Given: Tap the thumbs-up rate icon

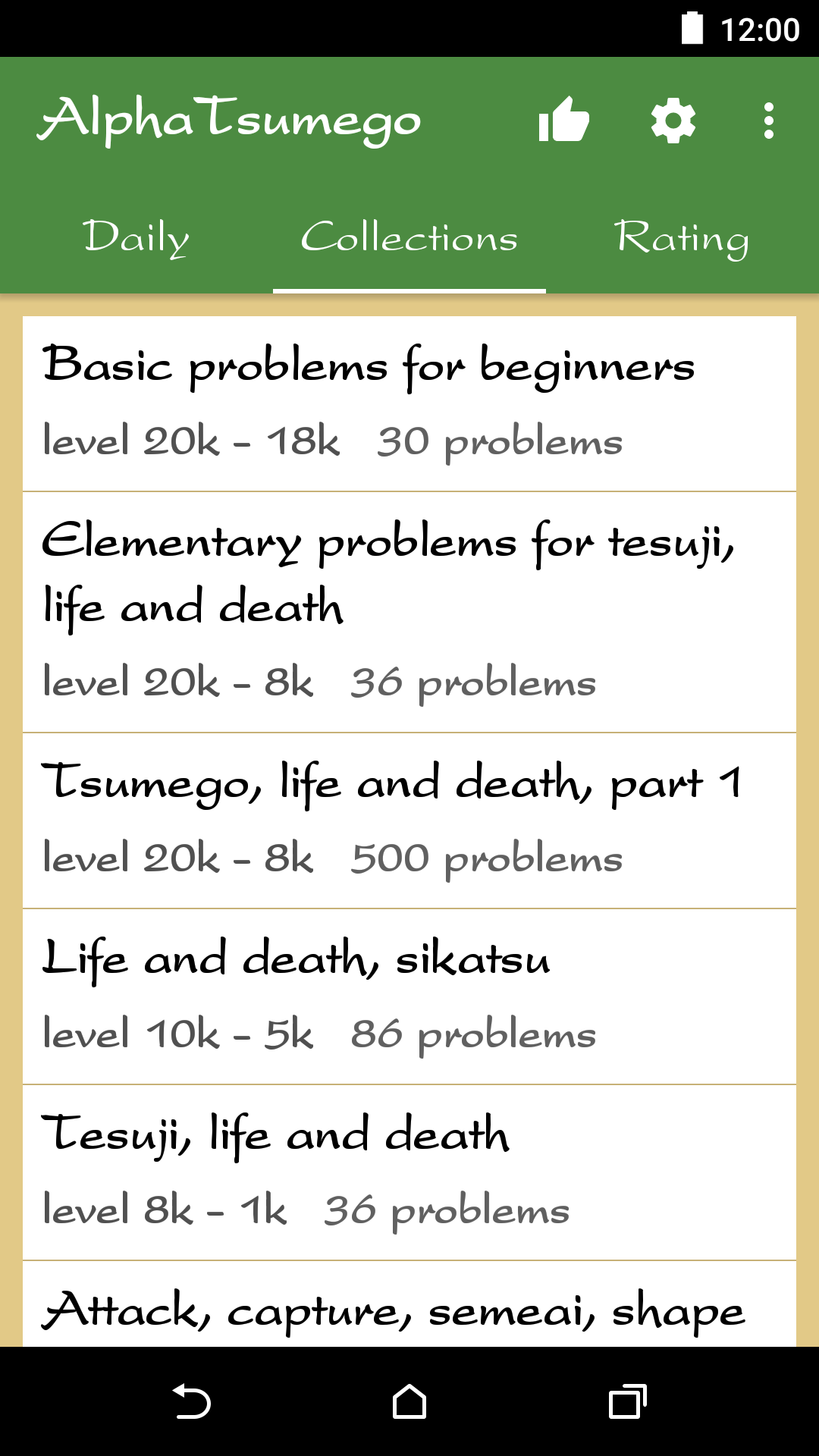Looking at the screenshot, I should tap(563, 121).
